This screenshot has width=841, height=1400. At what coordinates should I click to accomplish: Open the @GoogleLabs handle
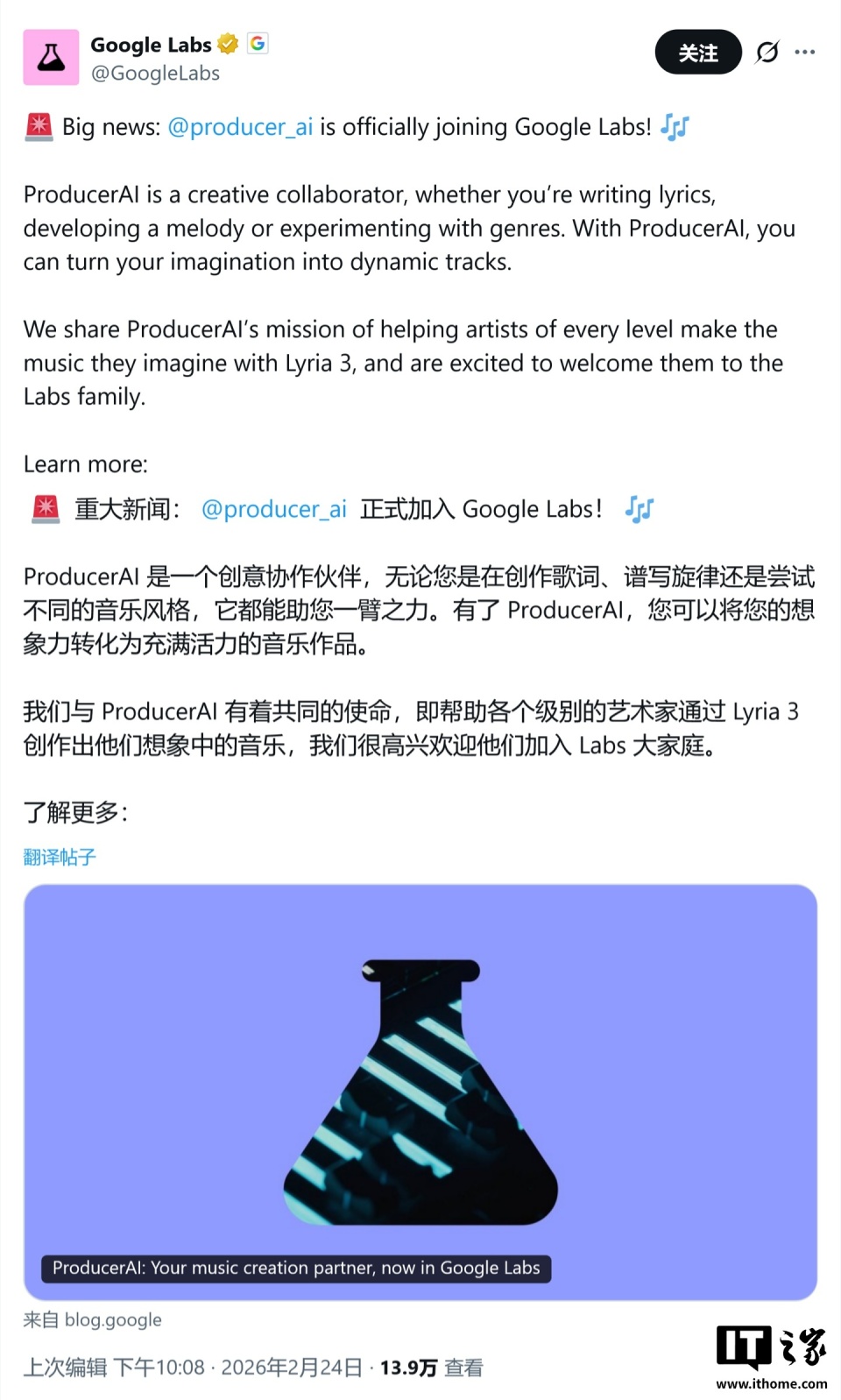[x=158, y=74]
